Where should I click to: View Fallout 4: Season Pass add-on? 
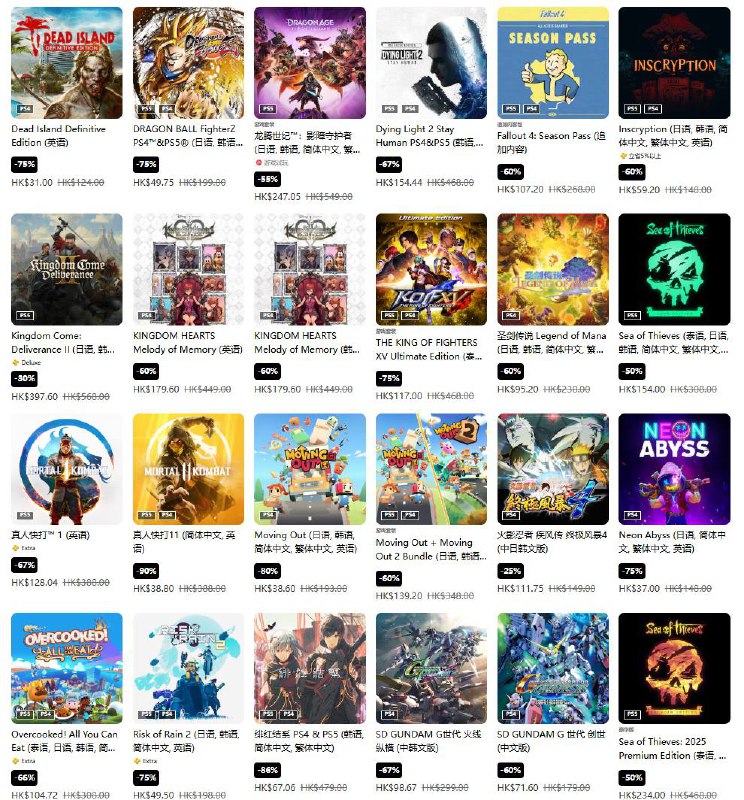point(552,63)
